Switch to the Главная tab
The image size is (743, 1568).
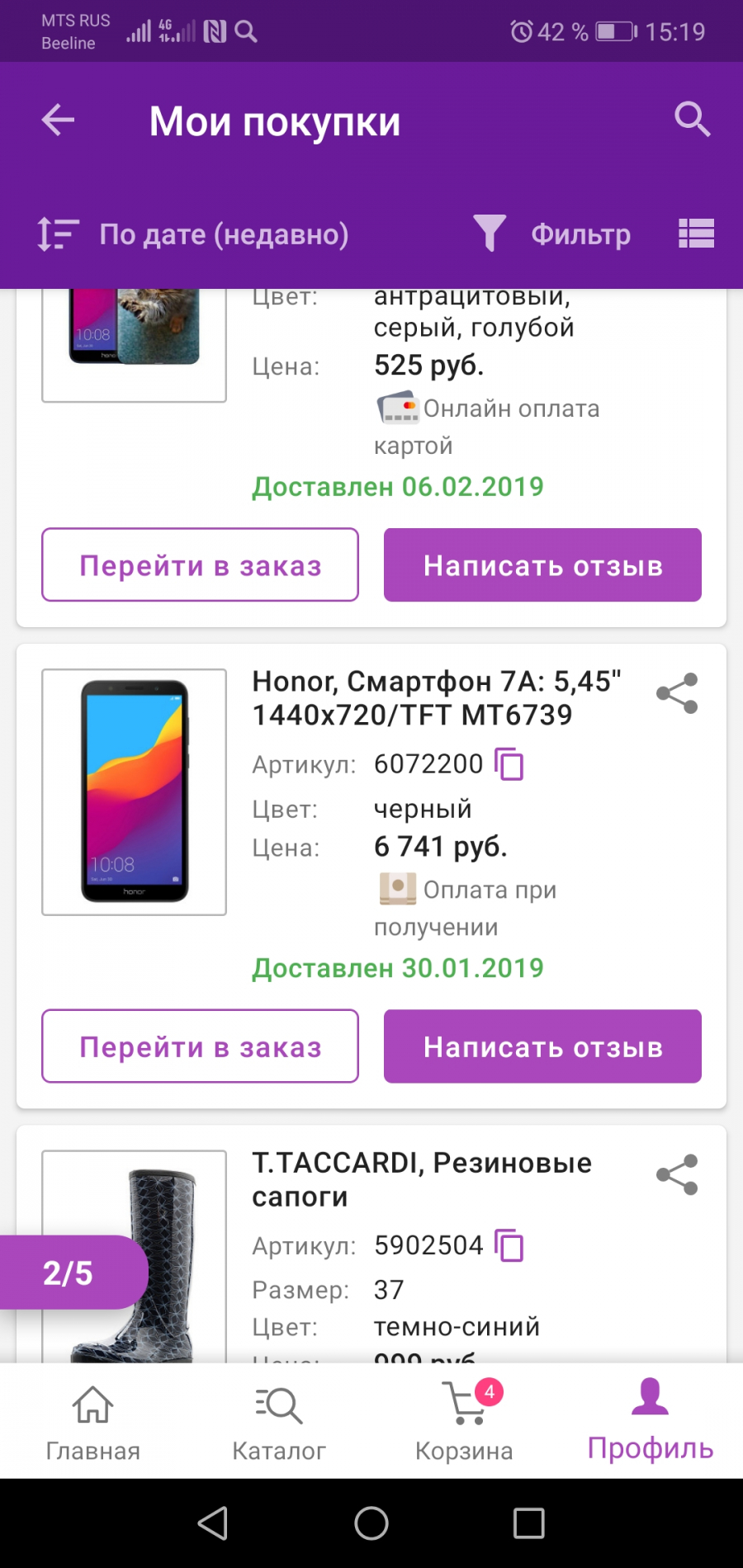pyautogui.click(x=92, y=1421)
